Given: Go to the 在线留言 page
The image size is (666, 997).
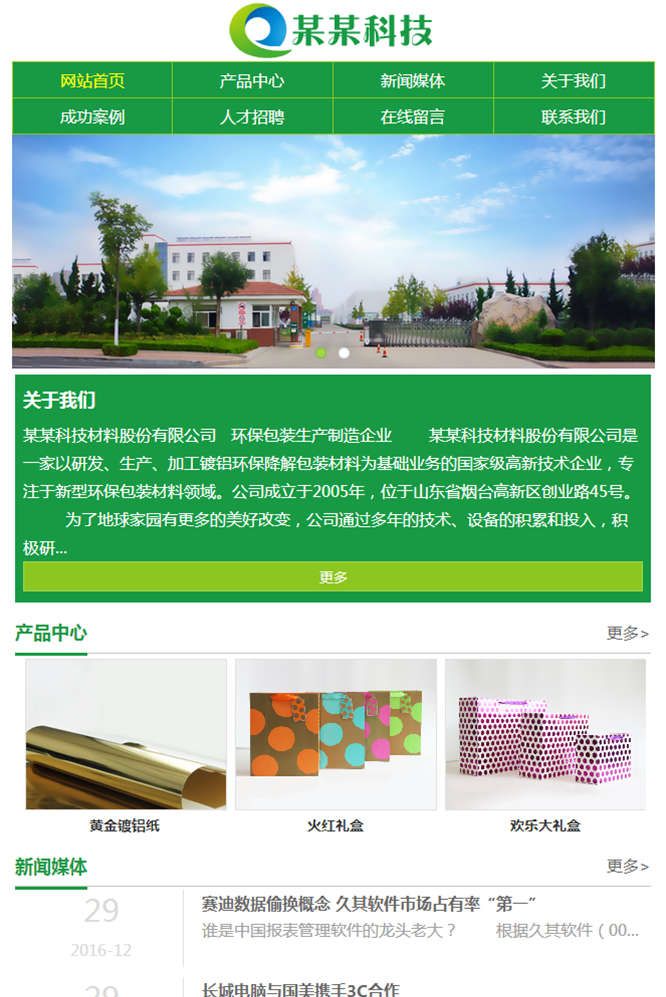Looking at the screenshot, I should (412, 117).
